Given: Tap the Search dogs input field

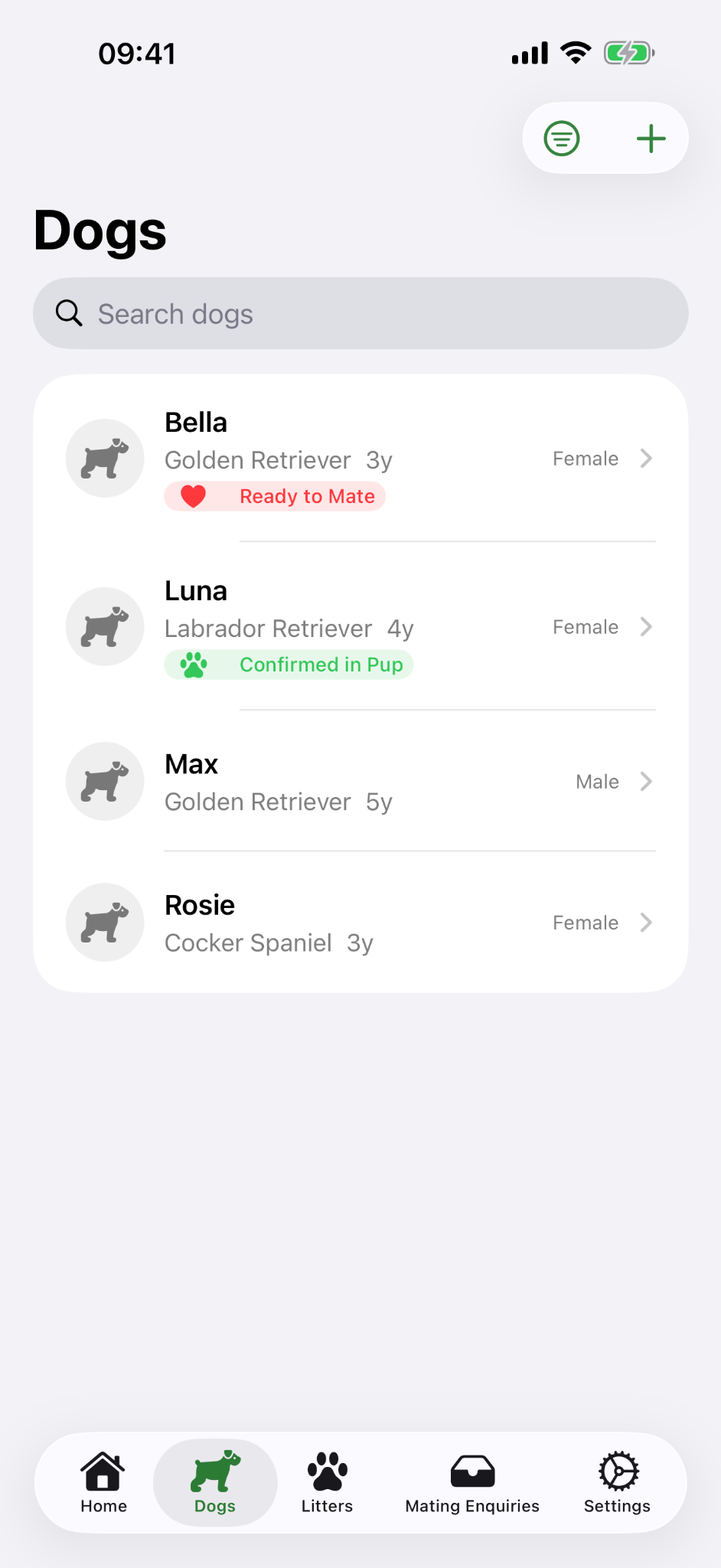Looking at the screenshot, I should (360, 312).
